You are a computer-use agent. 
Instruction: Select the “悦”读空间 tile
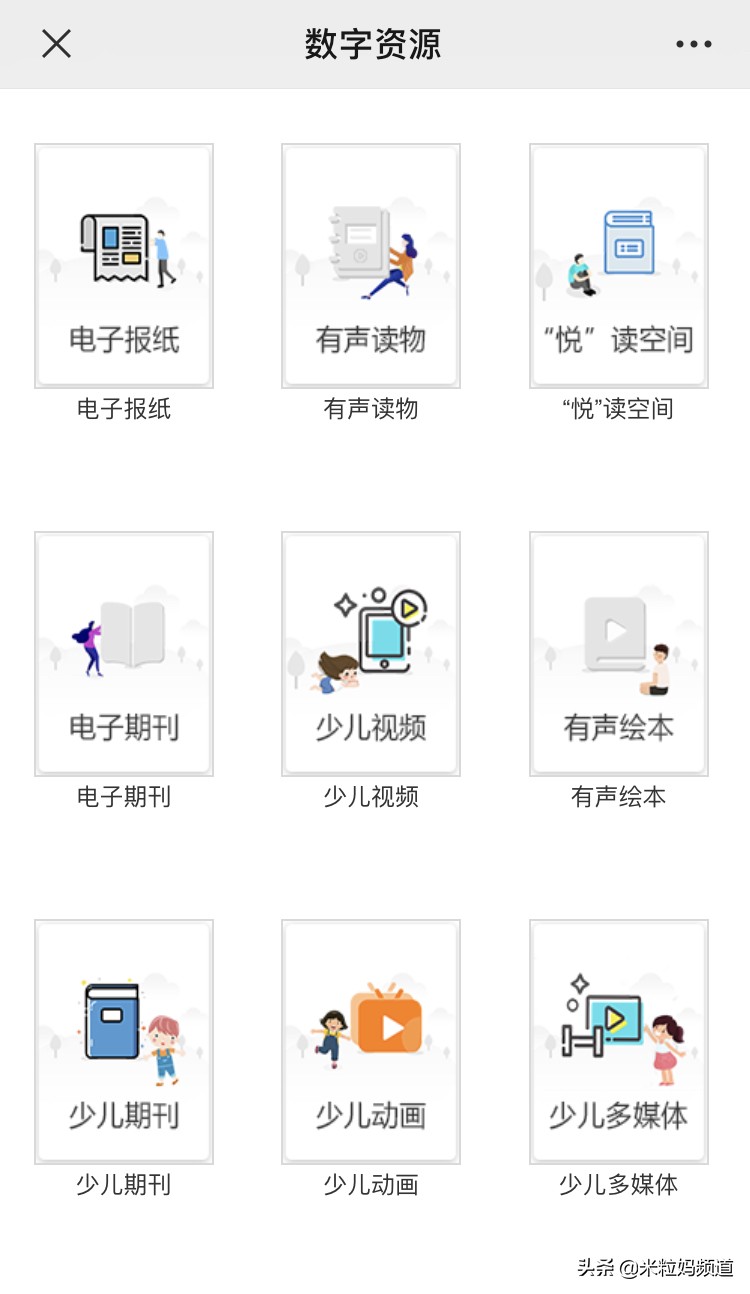pos(619,266)
